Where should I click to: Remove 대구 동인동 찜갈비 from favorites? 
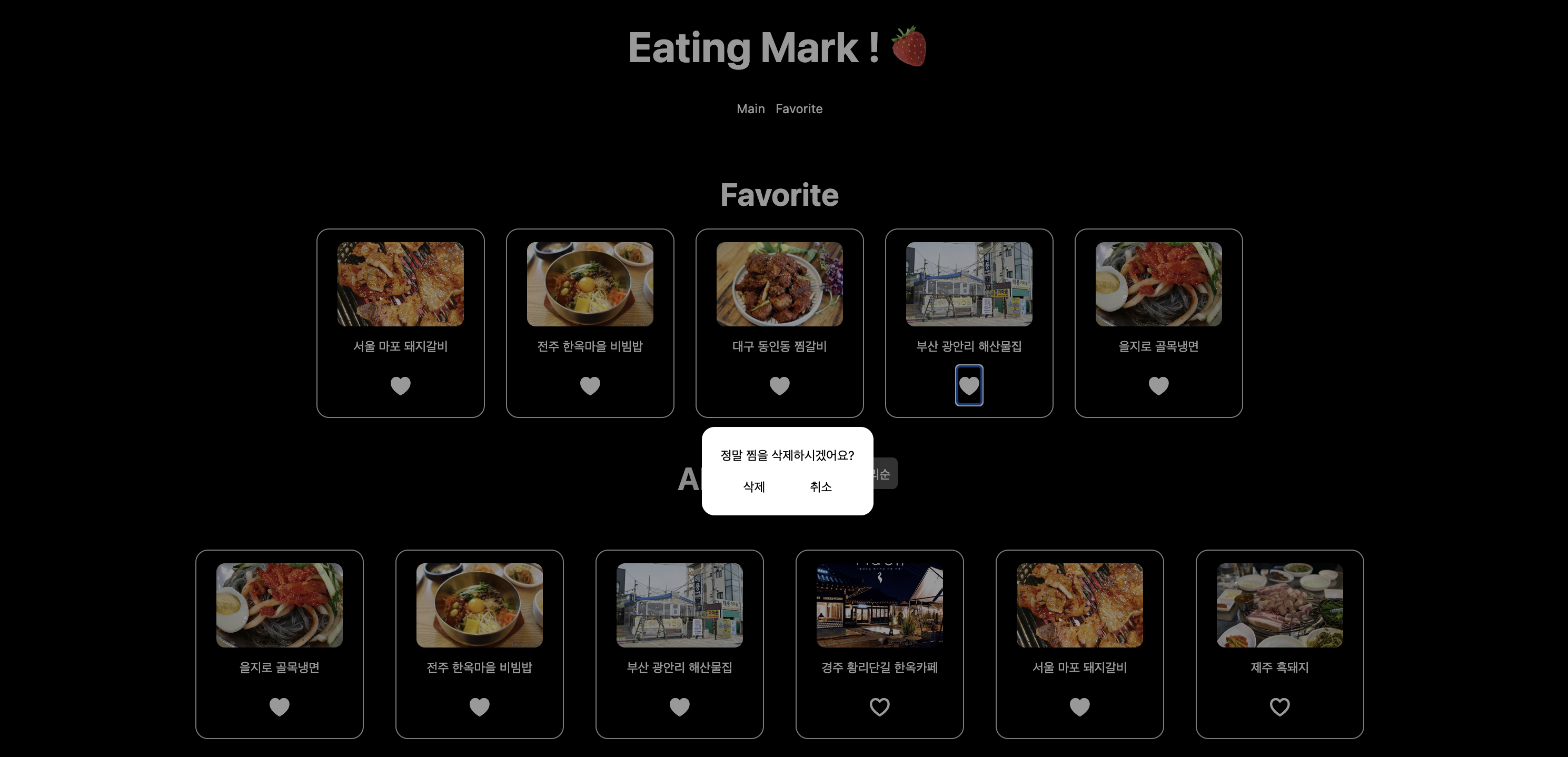pyautogui.click(x=779, y=386)
